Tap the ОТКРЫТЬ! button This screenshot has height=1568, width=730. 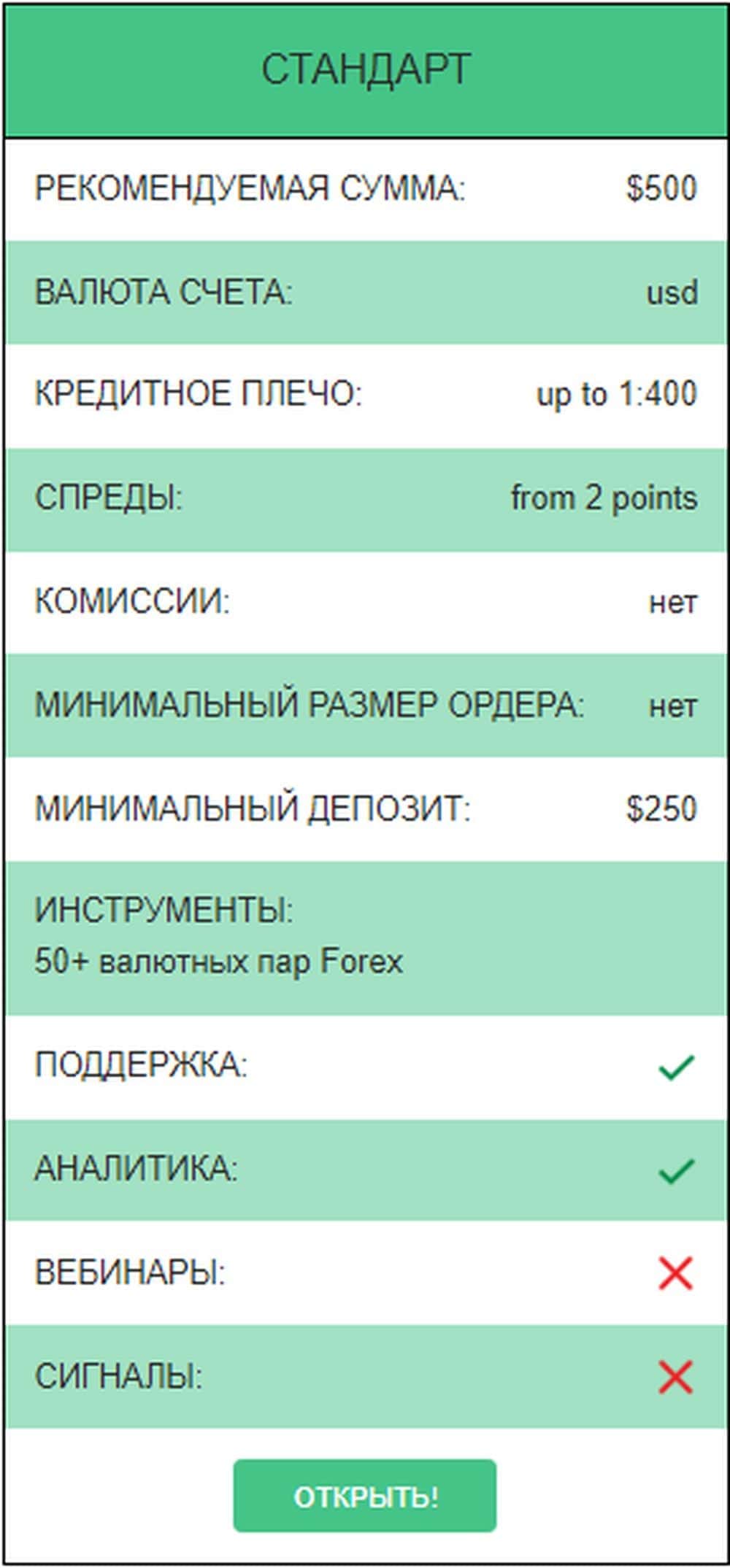(365, 1496)
